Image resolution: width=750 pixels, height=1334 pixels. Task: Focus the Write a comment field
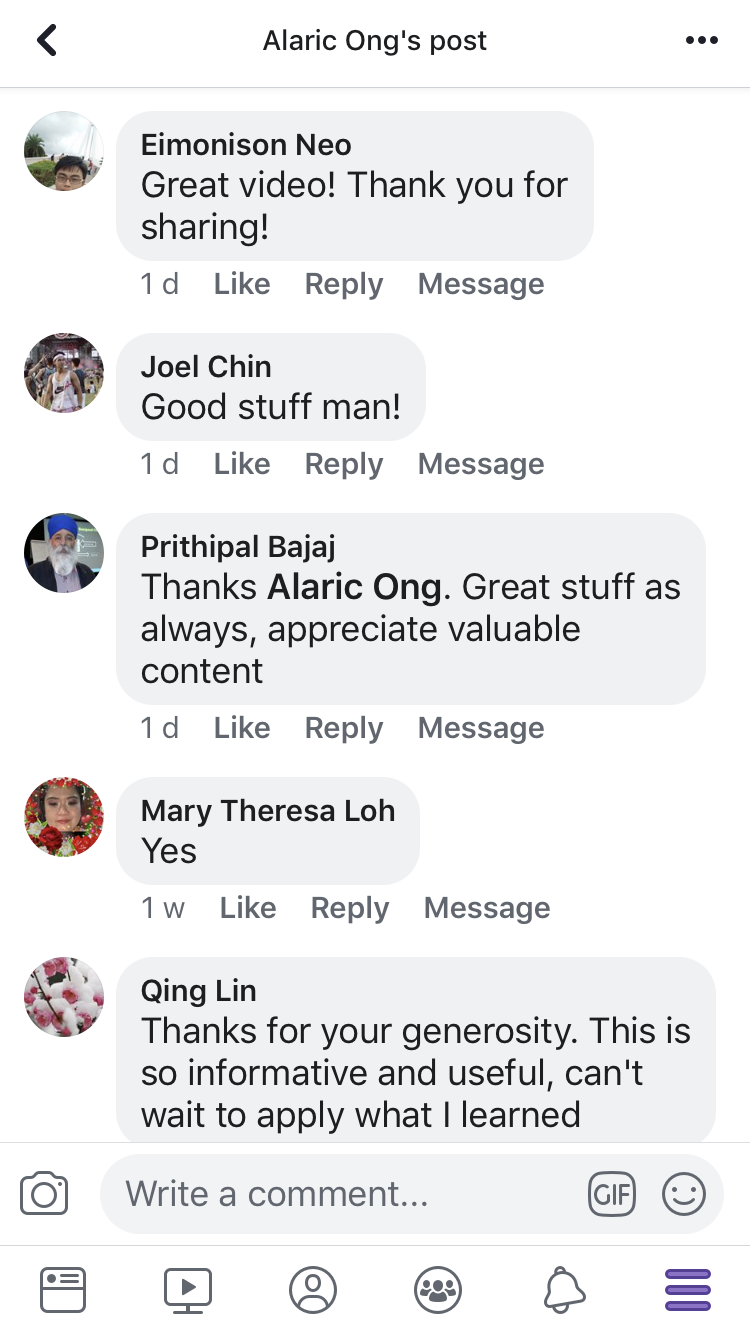(x=340, y=1194)
